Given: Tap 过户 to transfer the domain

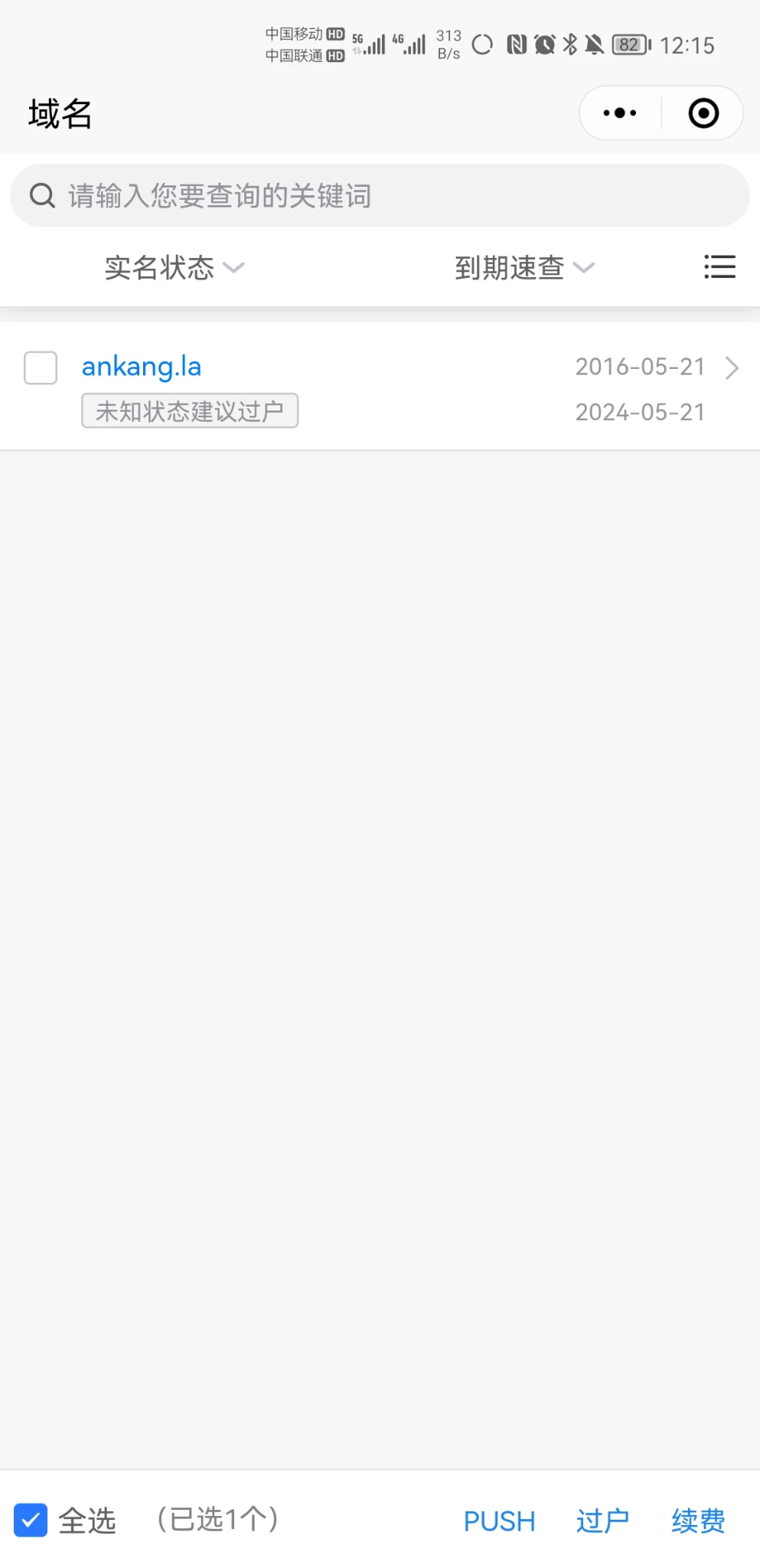Looking at the screenshot, I should point(602,1521).
